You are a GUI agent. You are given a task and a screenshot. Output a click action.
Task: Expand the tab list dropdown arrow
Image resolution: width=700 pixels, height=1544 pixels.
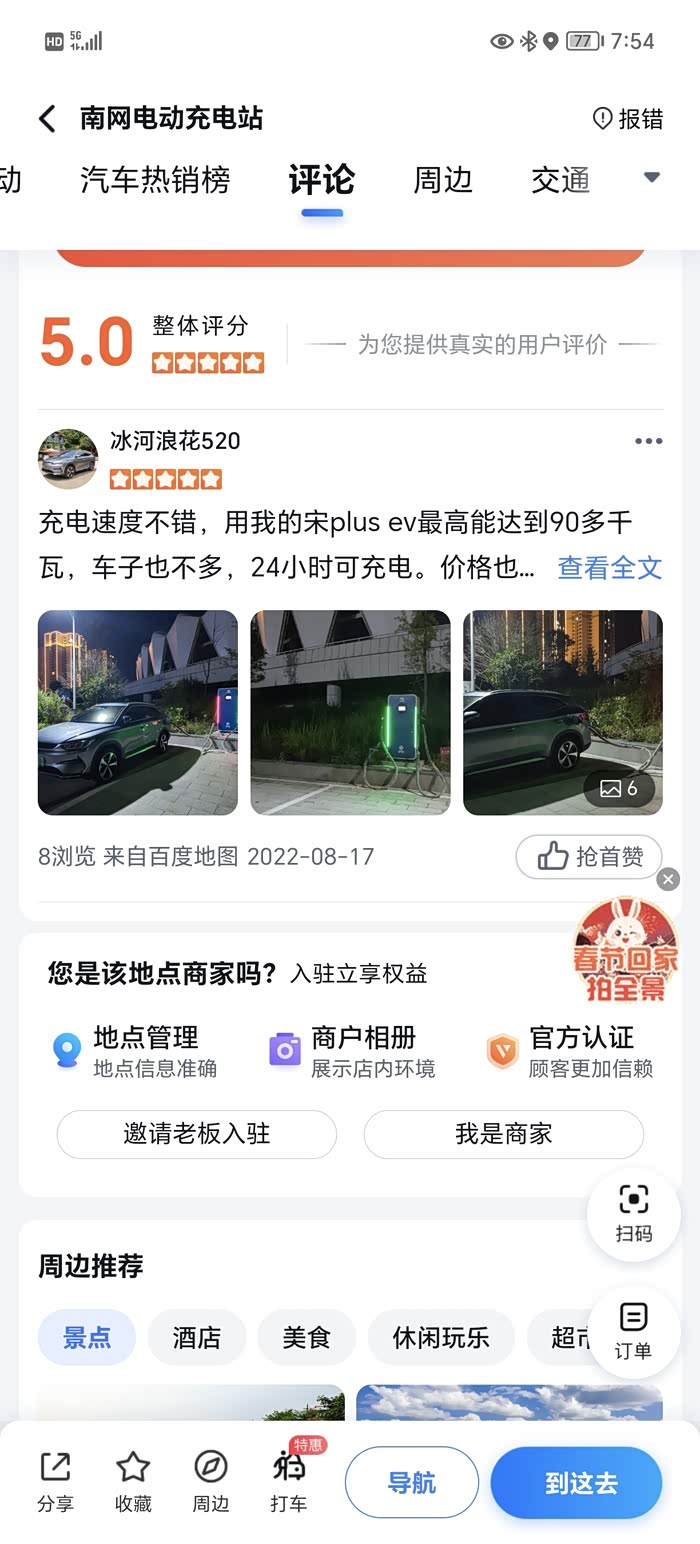pos(651,178)
